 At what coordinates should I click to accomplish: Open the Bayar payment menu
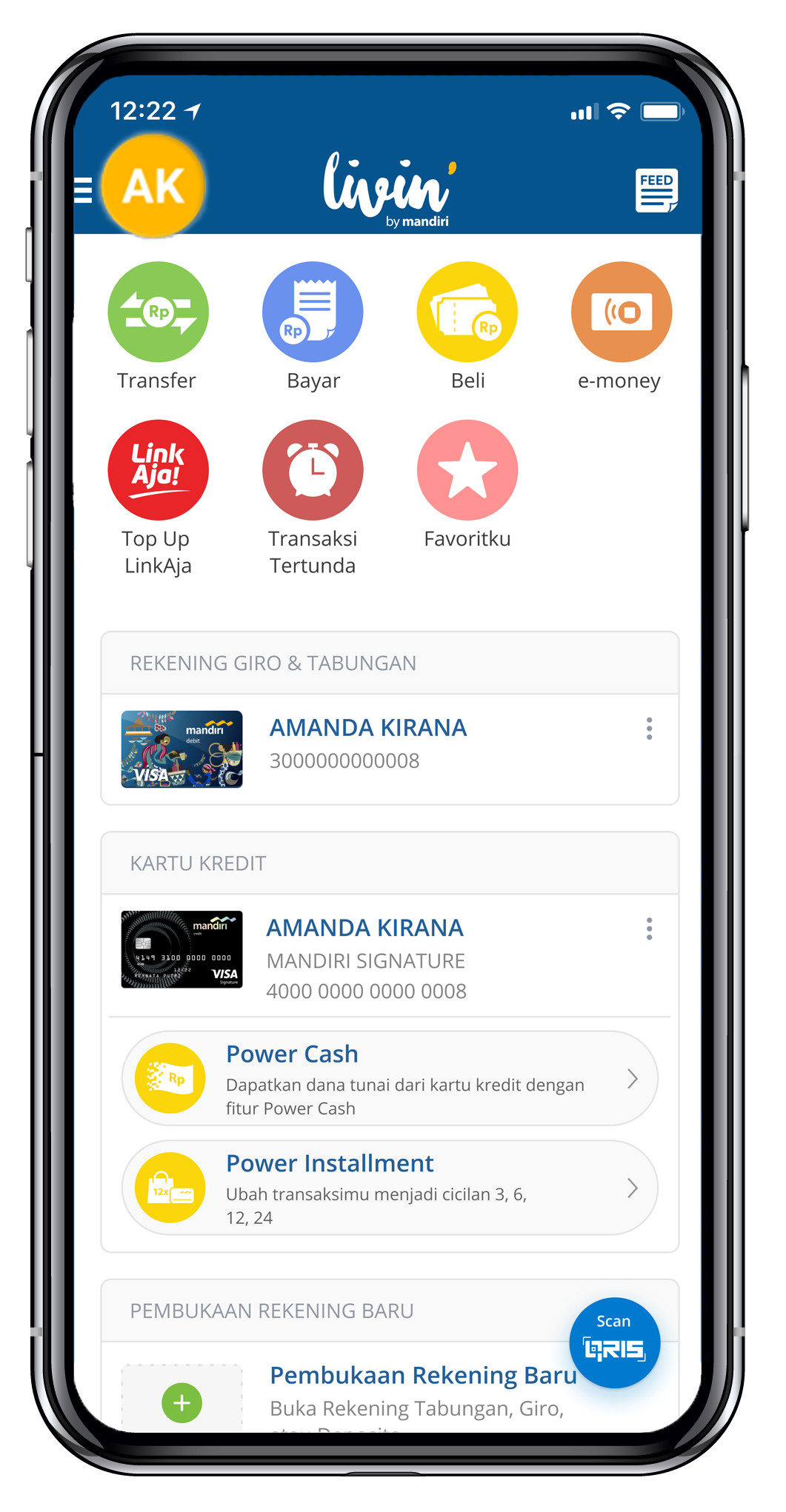point(313,327)
